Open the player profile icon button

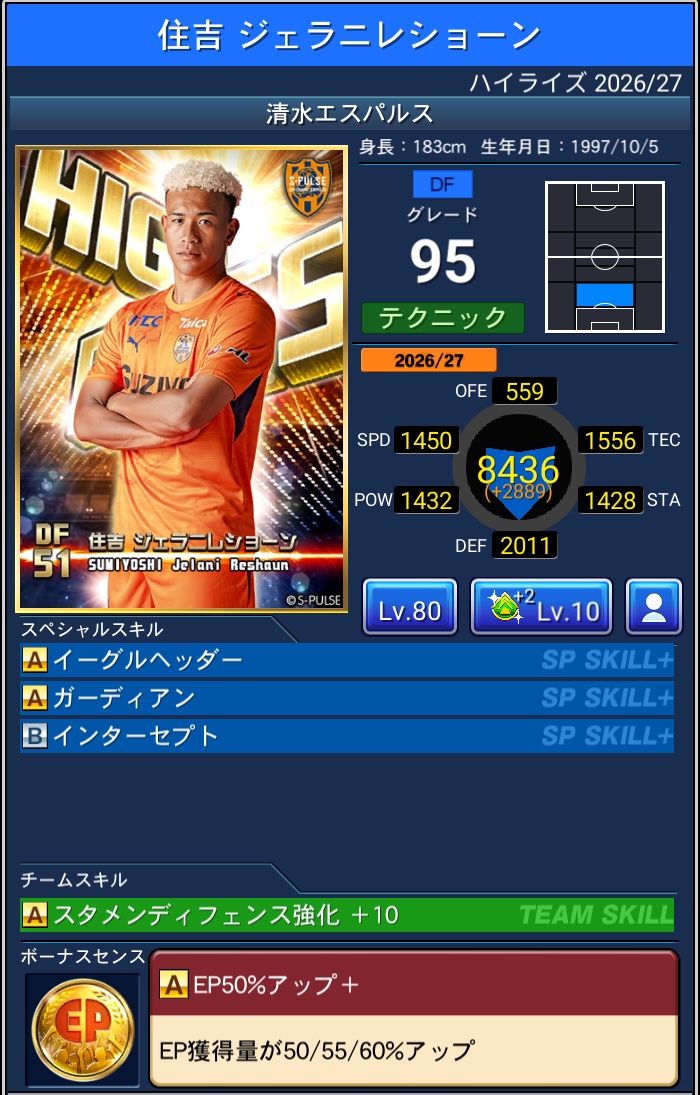pyautogui.click(x=653, y=607)
